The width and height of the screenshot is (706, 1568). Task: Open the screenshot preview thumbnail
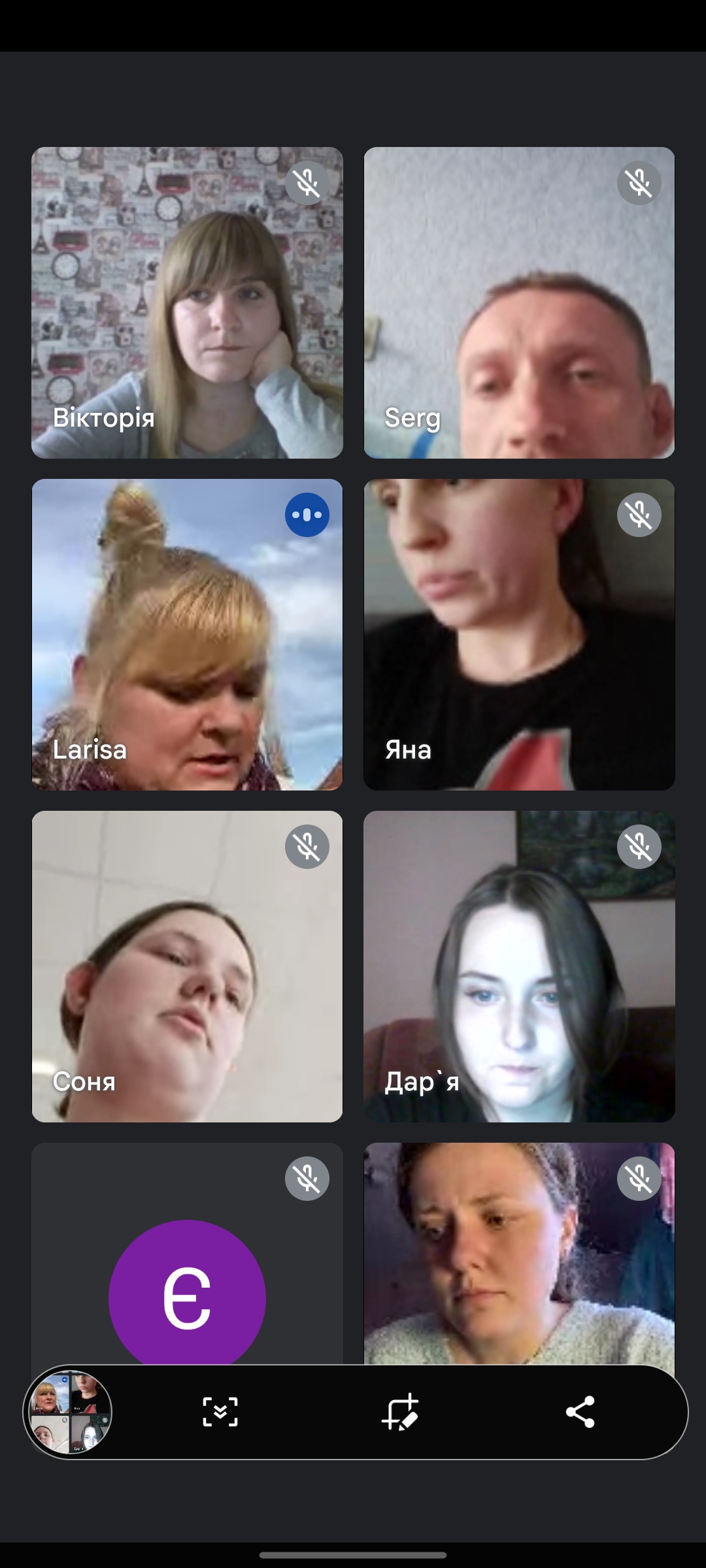click(x=68, y=1412)
